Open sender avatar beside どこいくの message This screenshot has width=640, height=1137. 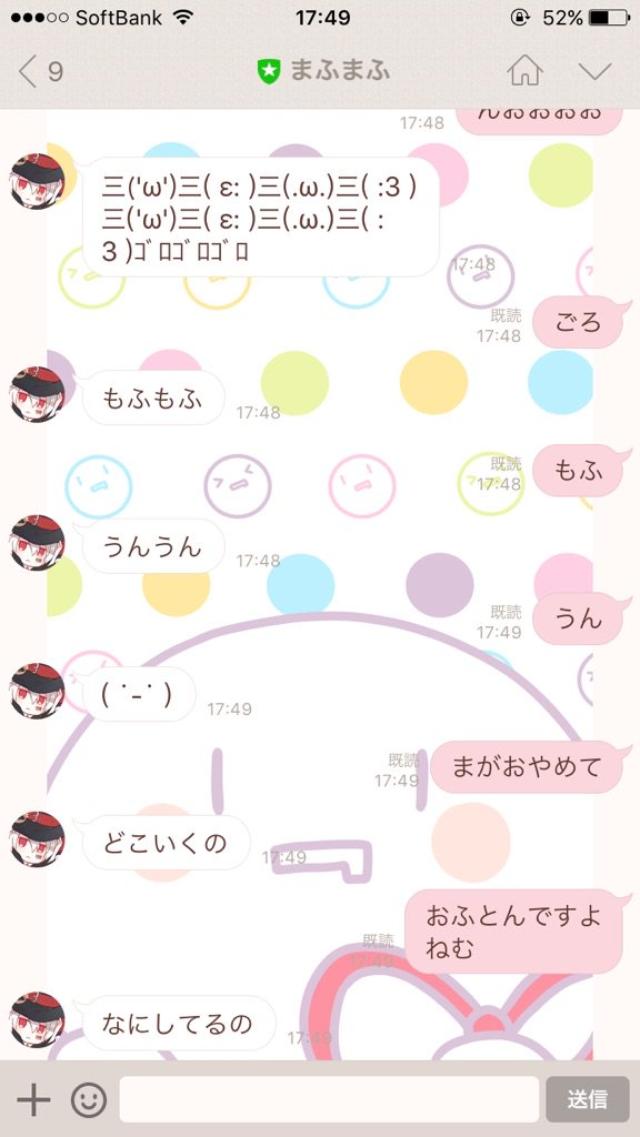[37, 839]
